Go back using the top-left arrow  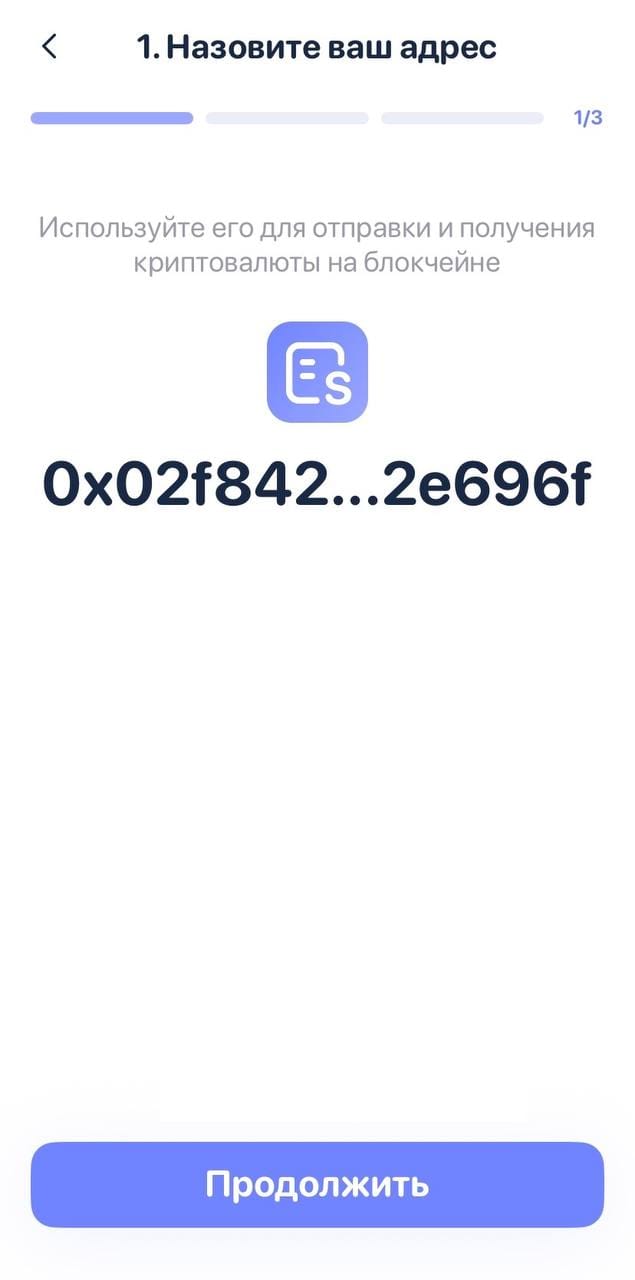coord(49,47)
